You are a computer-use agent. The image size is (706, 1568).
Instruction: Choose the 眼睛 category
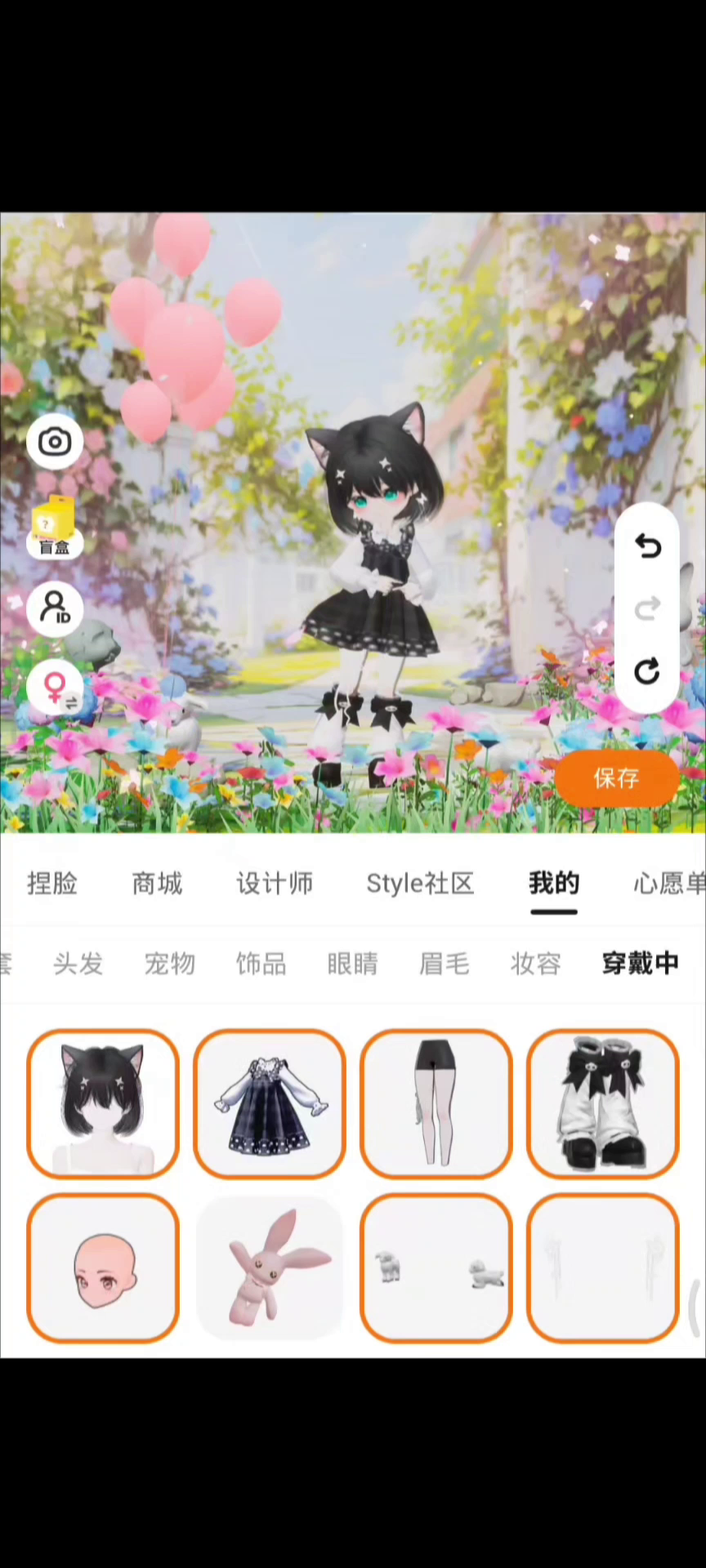click(x=353, y=964)
